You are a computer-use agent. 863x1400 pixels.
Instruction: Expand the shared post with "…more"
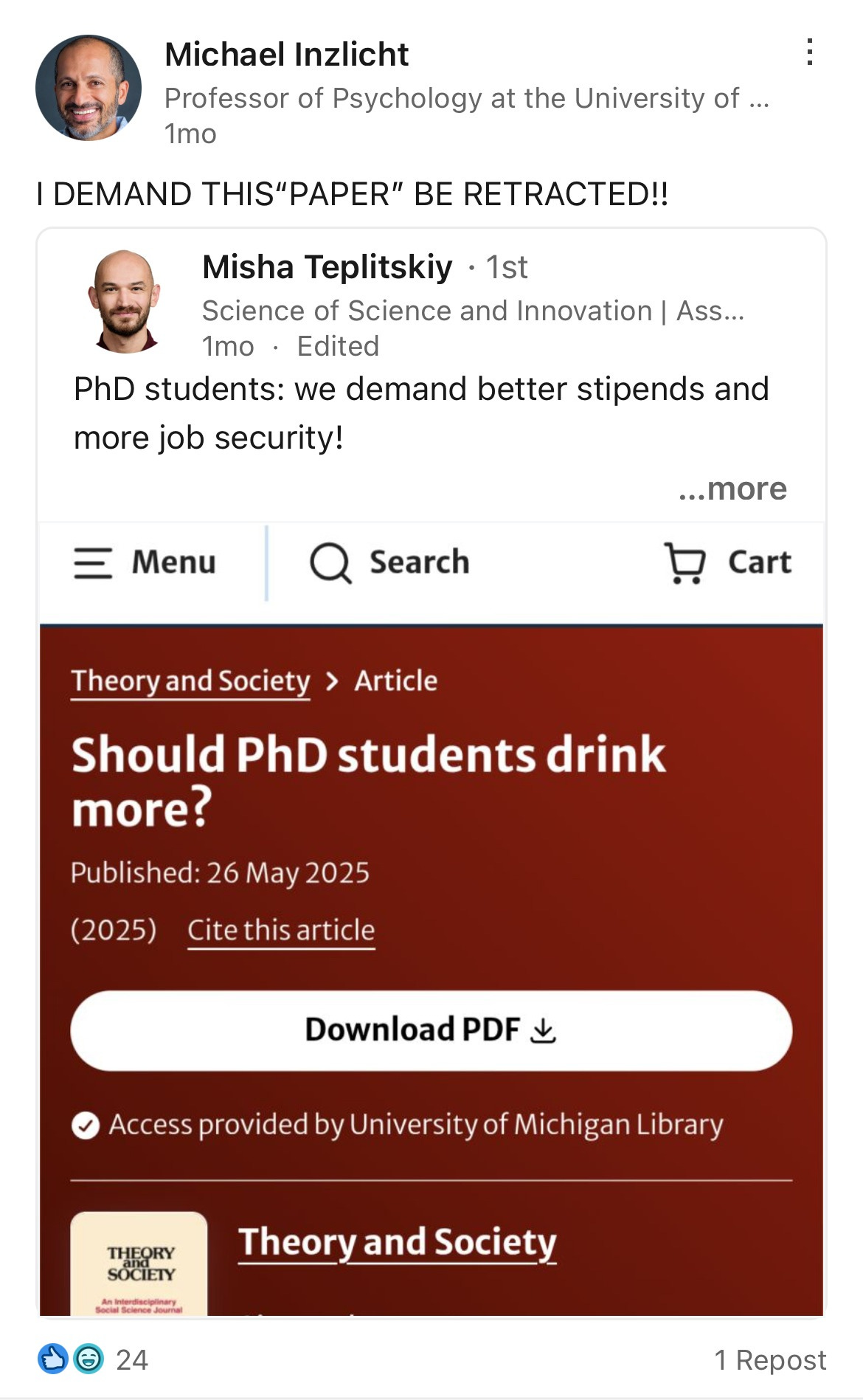pos(732,489)
